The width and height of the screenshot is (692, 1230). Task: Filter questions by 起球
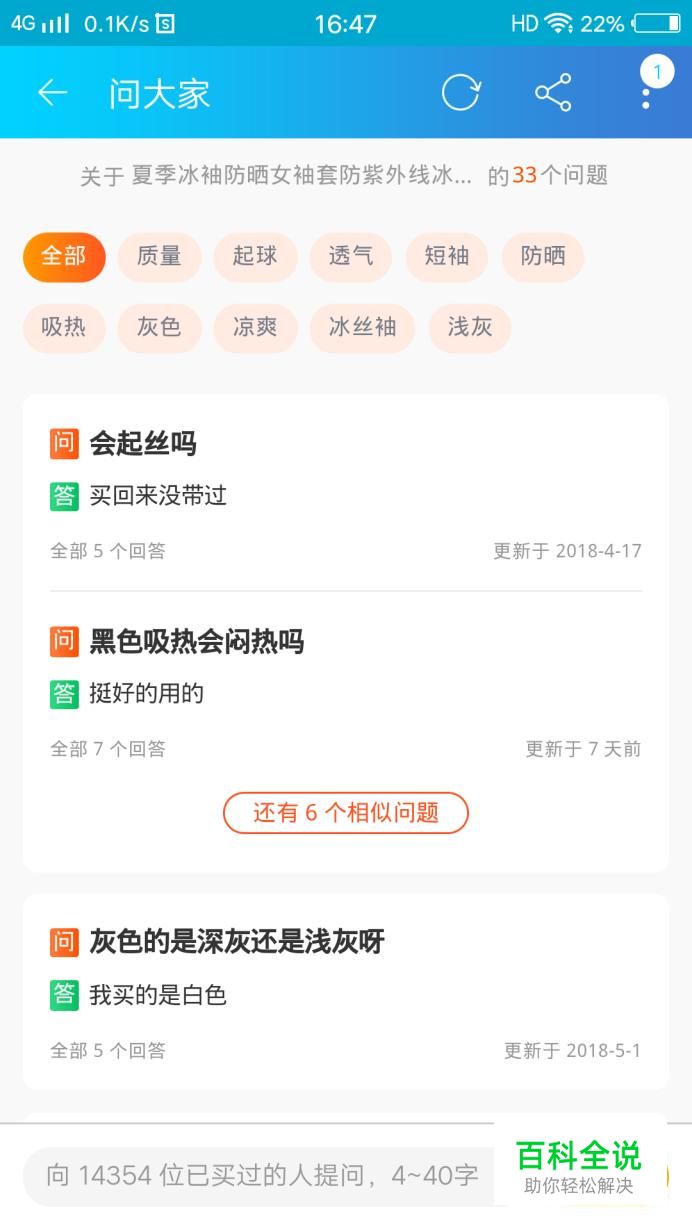click(255, 256)
